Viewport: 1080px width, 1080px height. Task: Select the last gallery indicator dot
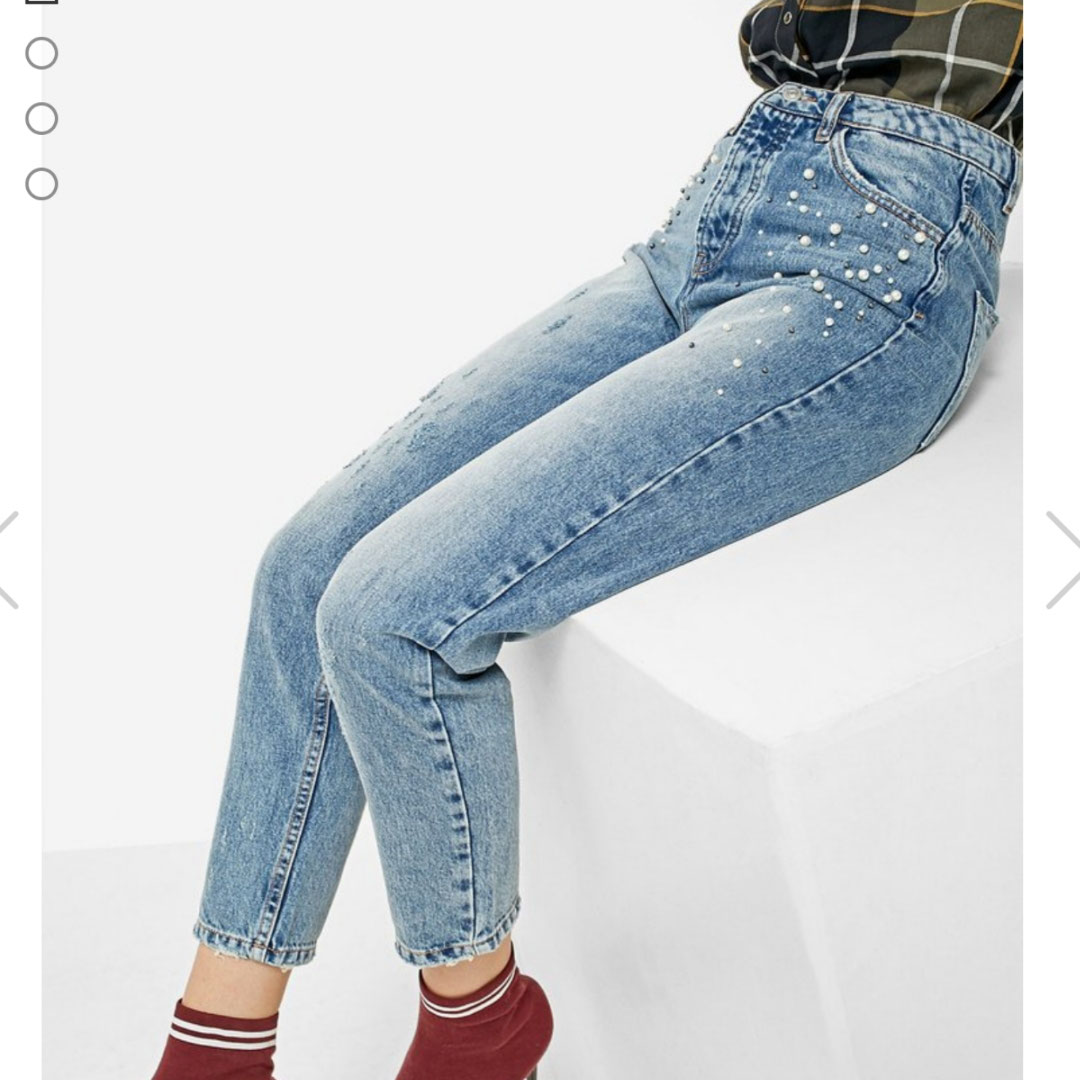42,184
